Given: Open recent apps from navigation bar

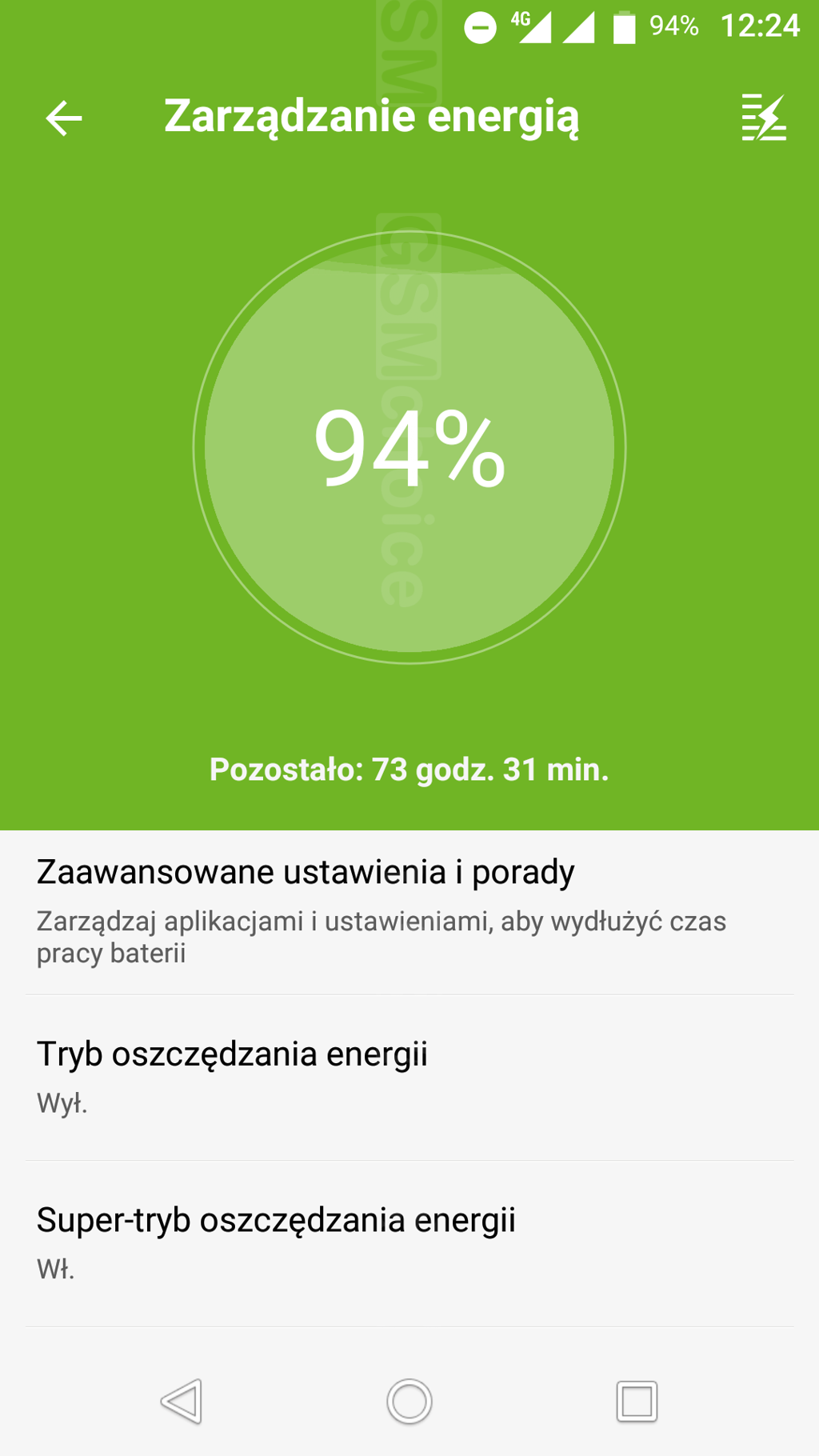Looking at the screenshot, I should pyautogui.click(x=637, y=1402).
